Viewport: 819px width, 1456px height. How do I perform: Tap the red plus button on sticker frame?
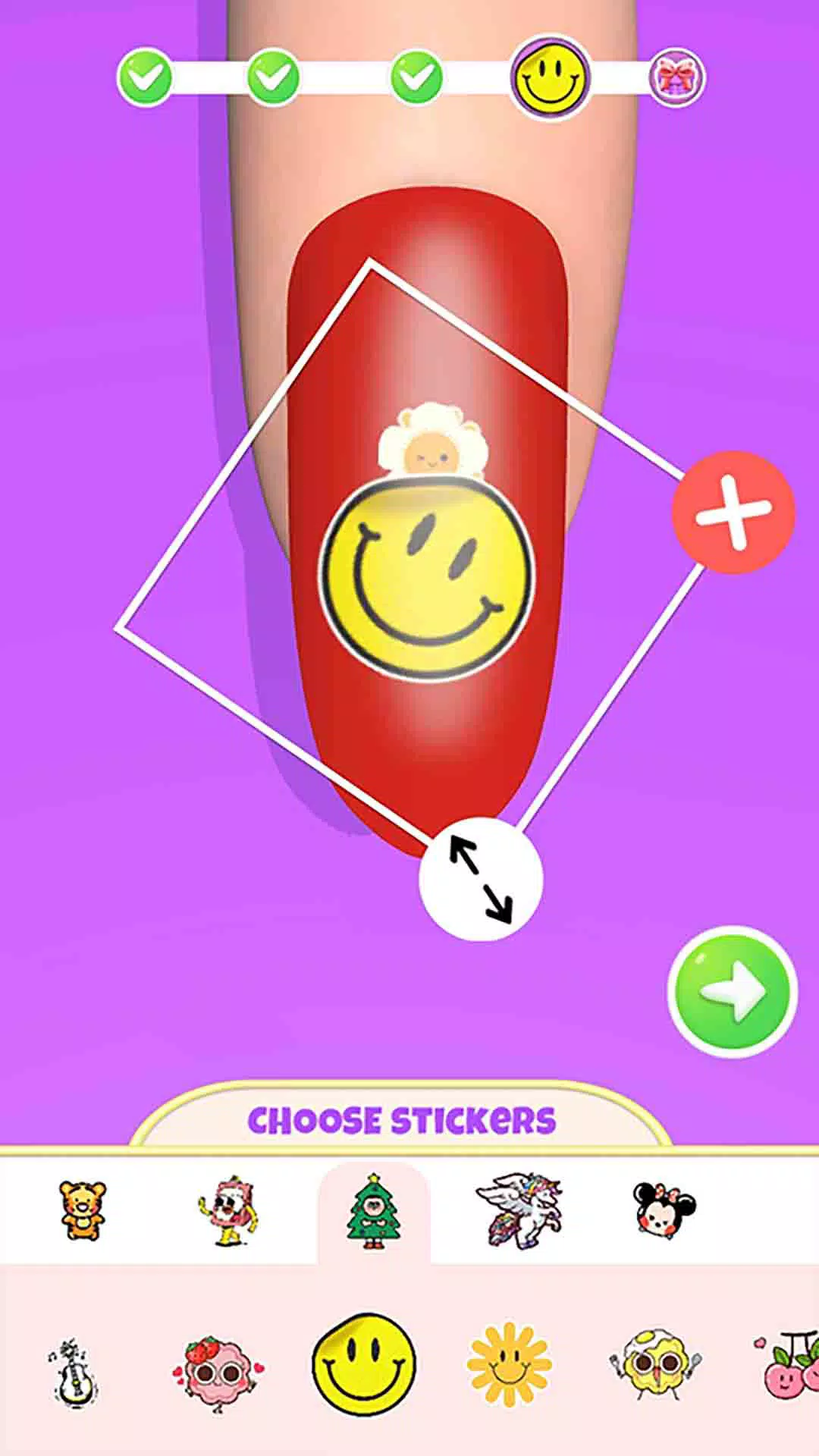733,513
